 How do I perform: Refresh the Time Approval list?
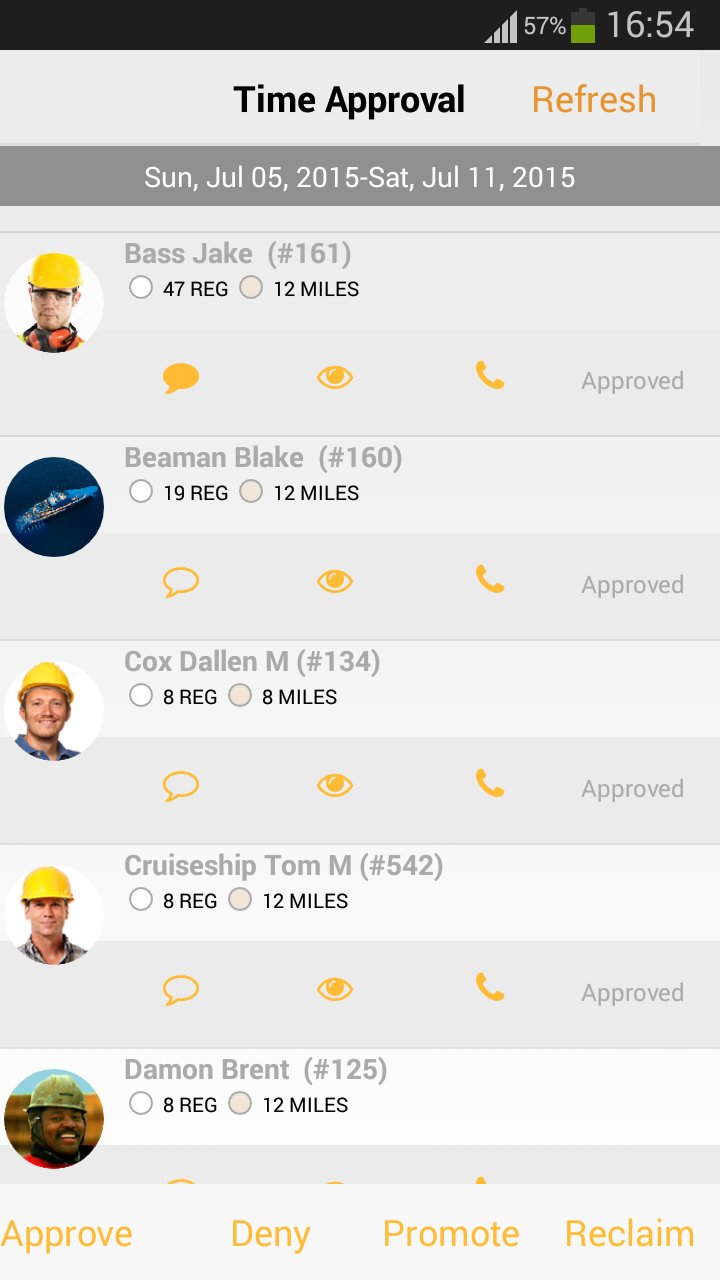[x=593, y=100]
